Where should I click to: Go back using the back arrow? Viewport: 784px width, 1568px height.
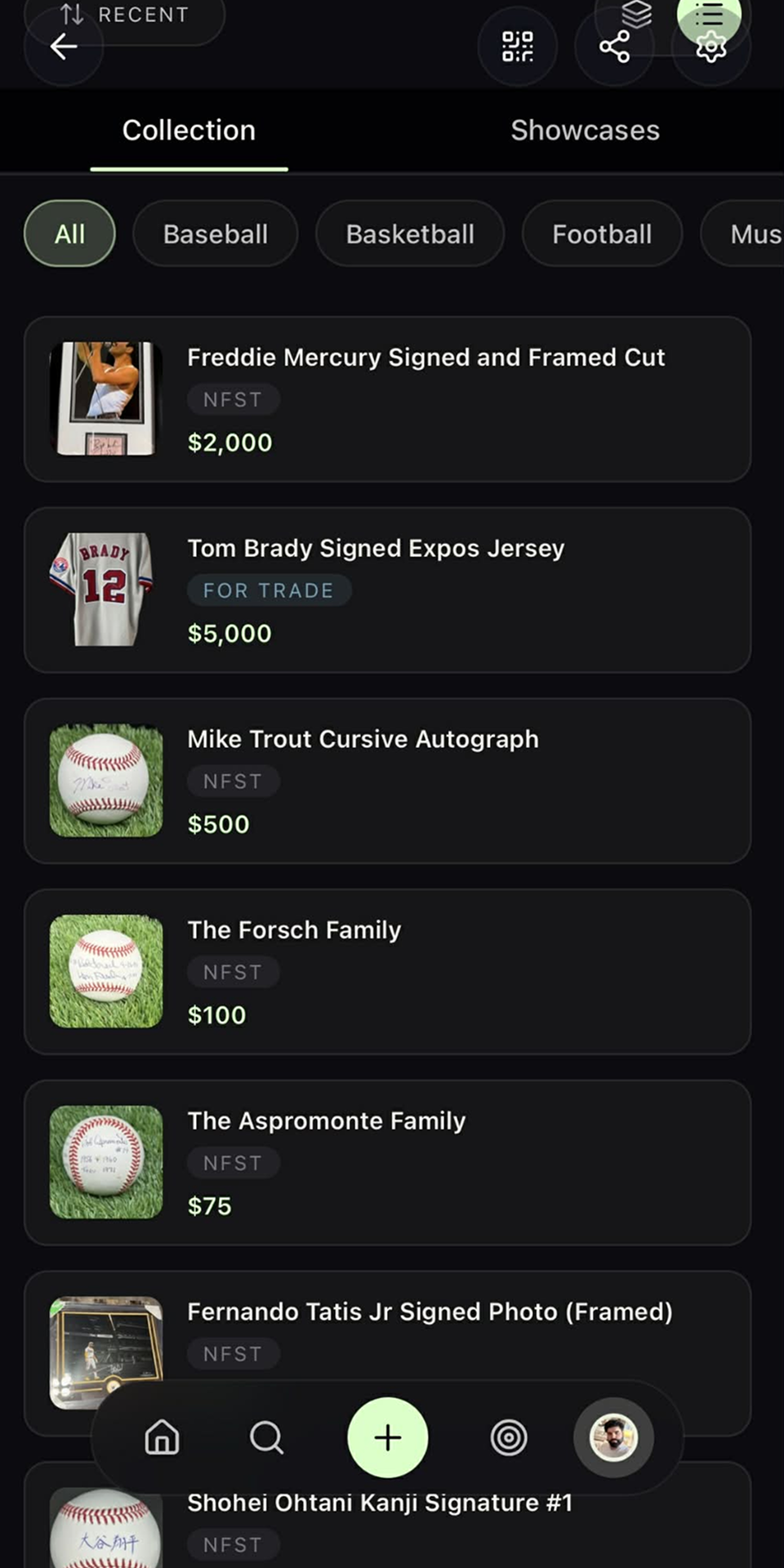[x=64, y=47]
